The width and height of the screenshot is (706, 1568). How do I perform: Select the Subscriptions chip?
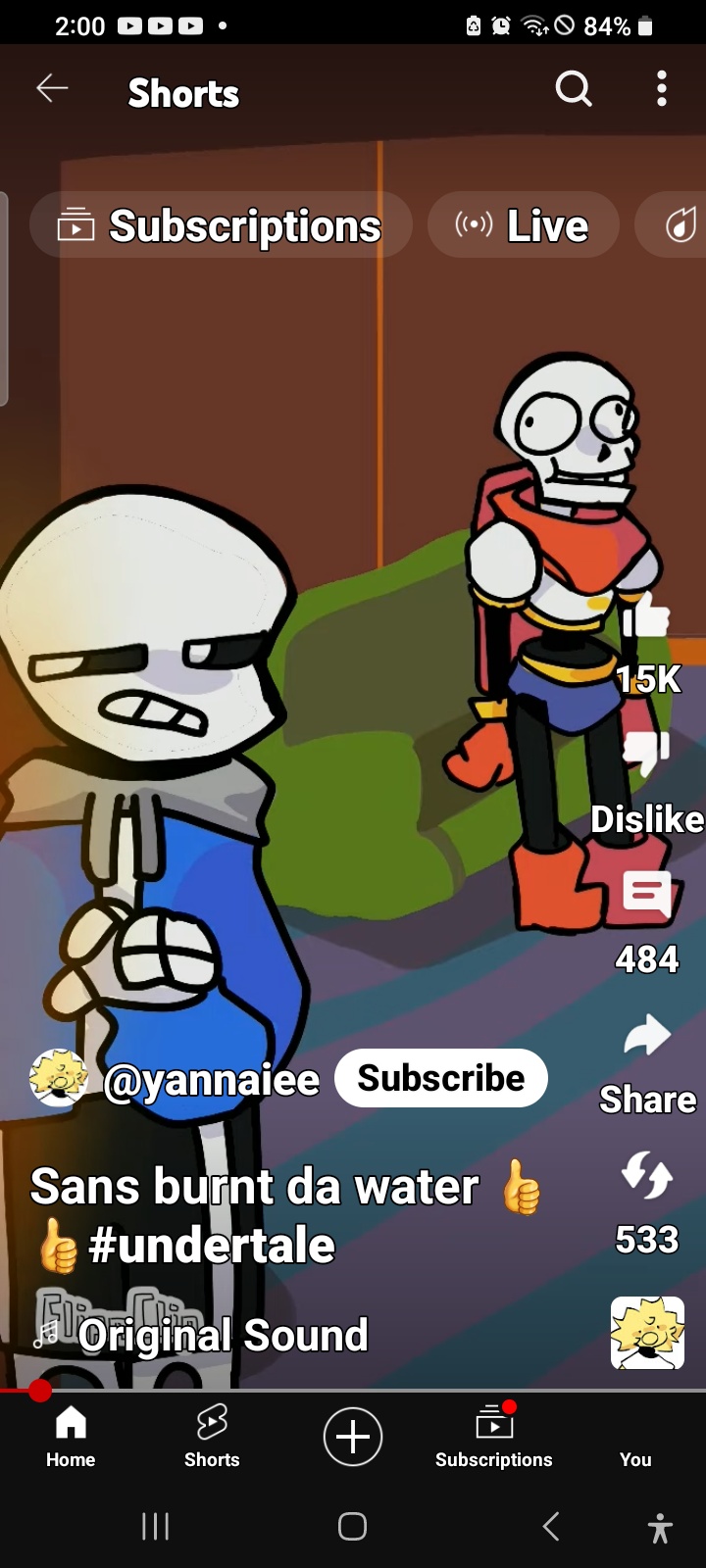click(222, 225)
